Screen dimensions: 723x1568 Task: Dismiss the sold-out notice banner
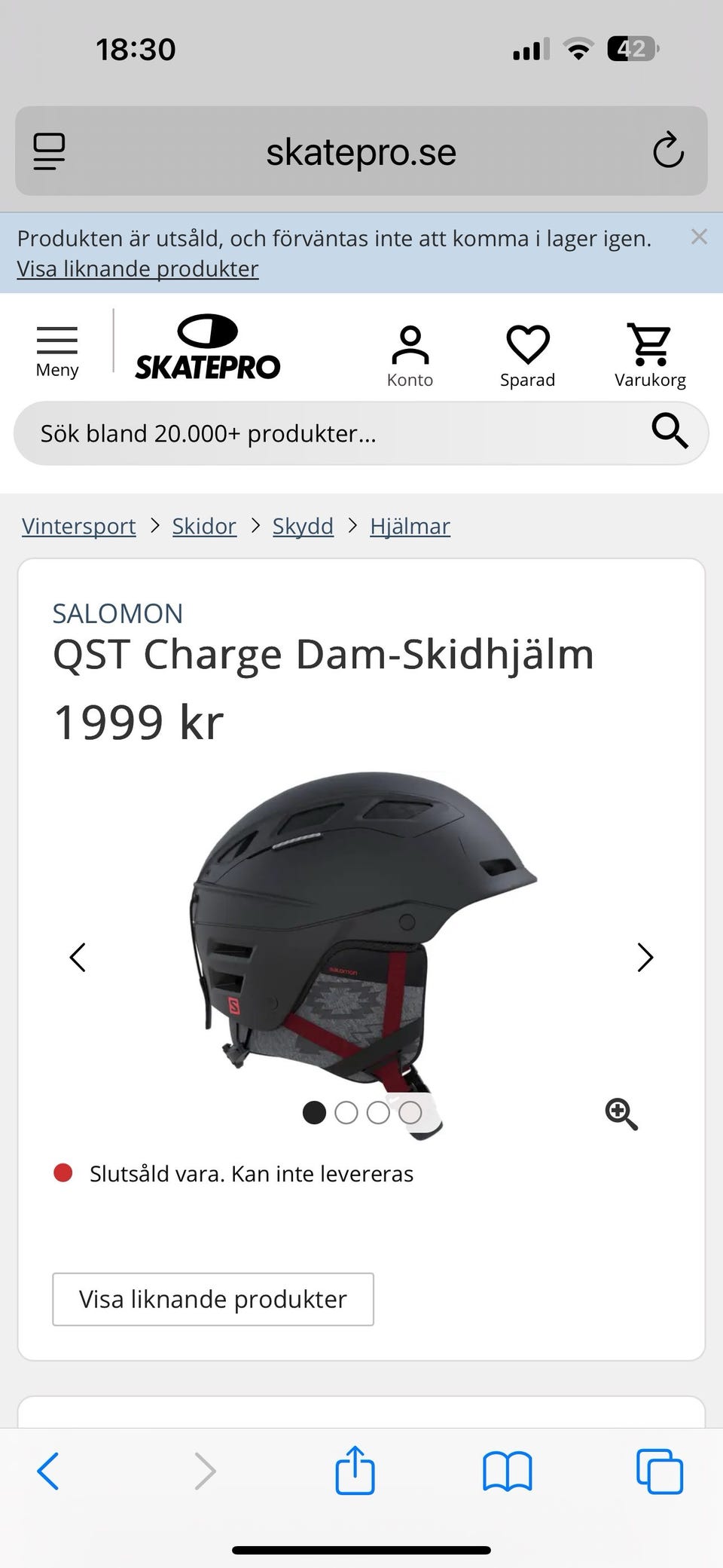click(x=699, y=237)
